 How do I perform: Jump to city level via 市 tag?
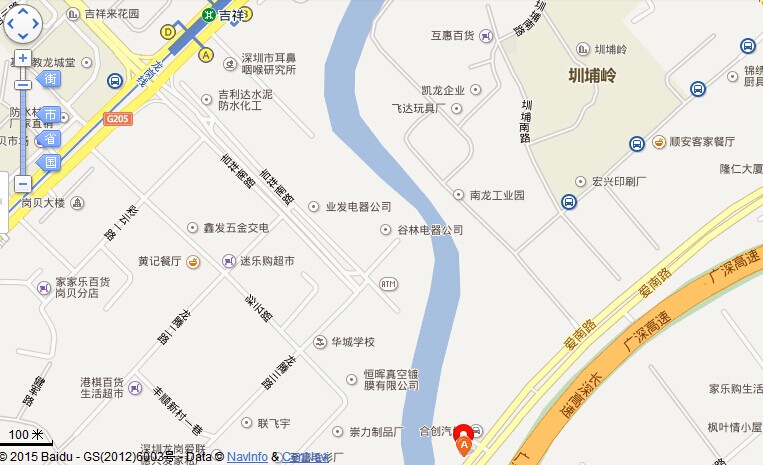[50, 114]
